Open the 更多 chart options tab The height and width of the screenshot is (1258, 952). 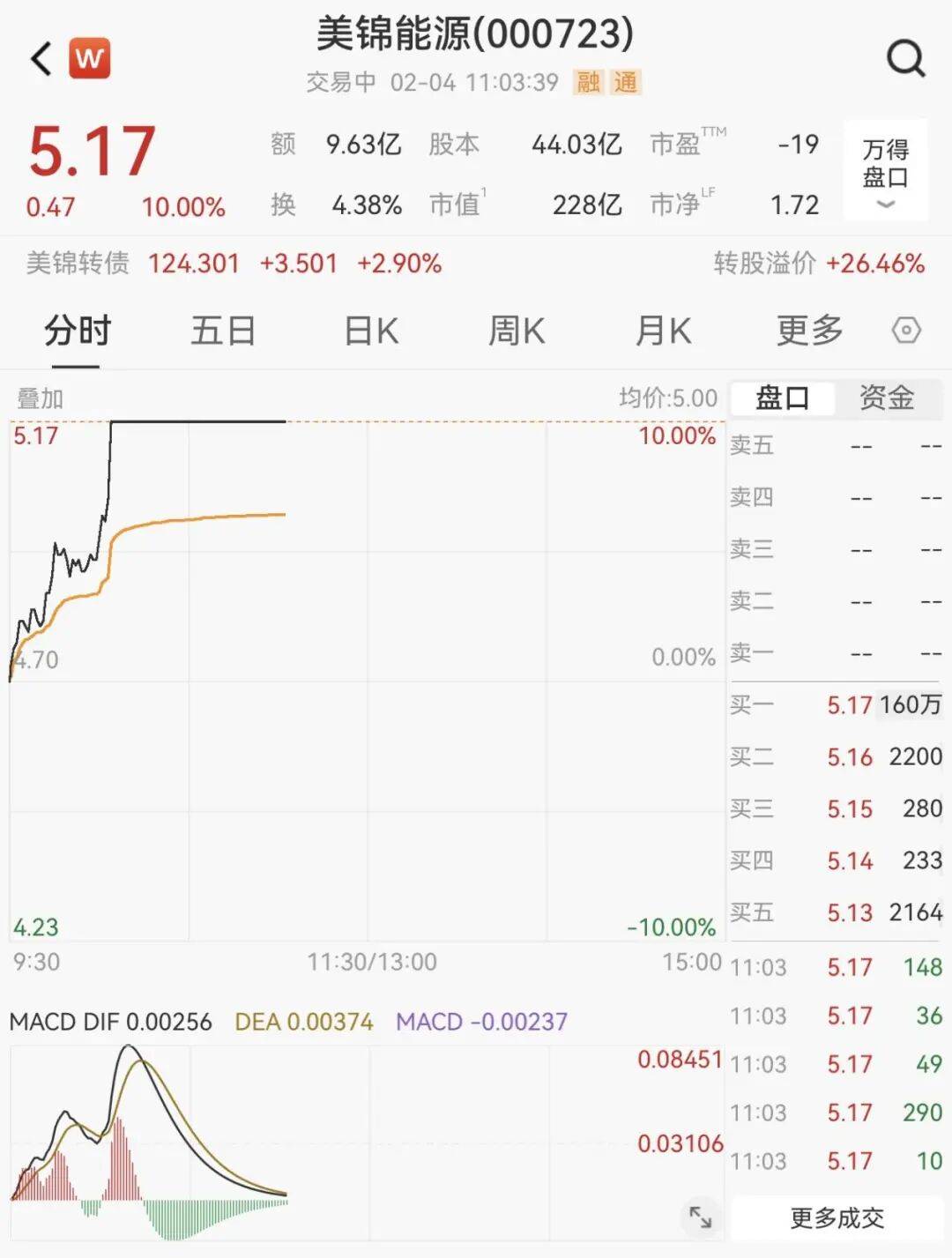click(809, 331)
